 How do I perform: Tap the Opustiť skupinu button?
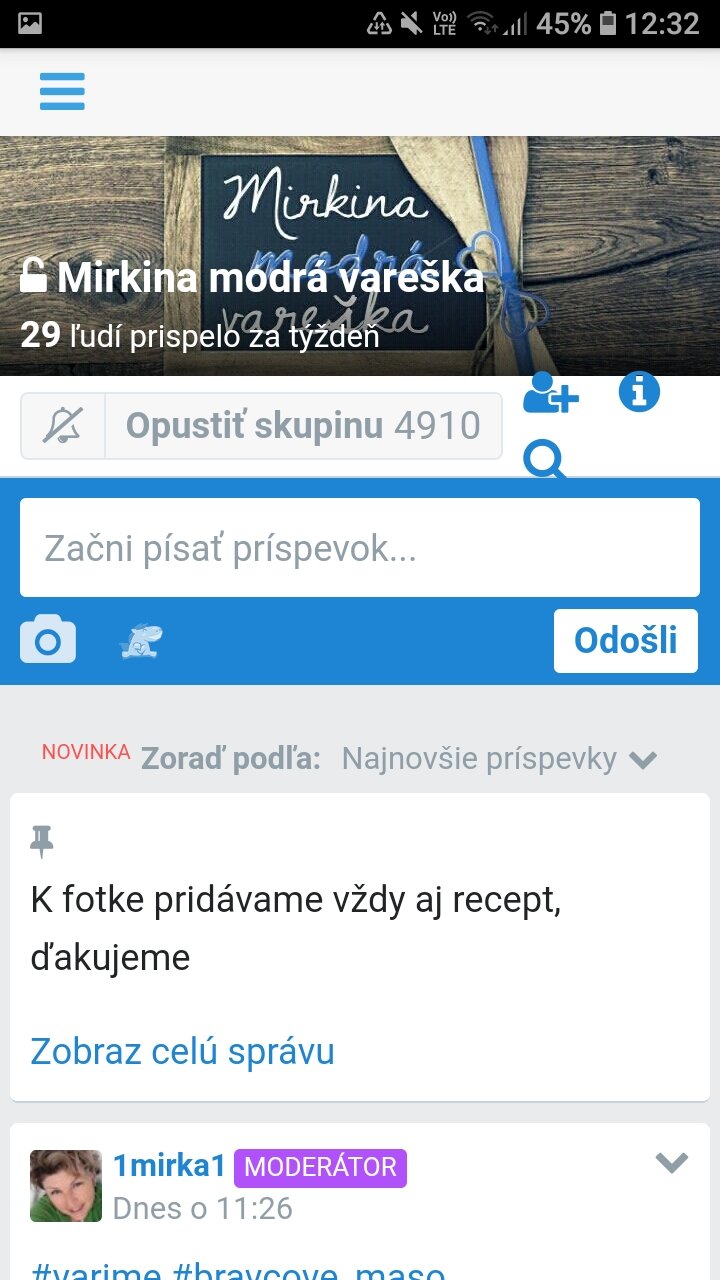[303, 426]
